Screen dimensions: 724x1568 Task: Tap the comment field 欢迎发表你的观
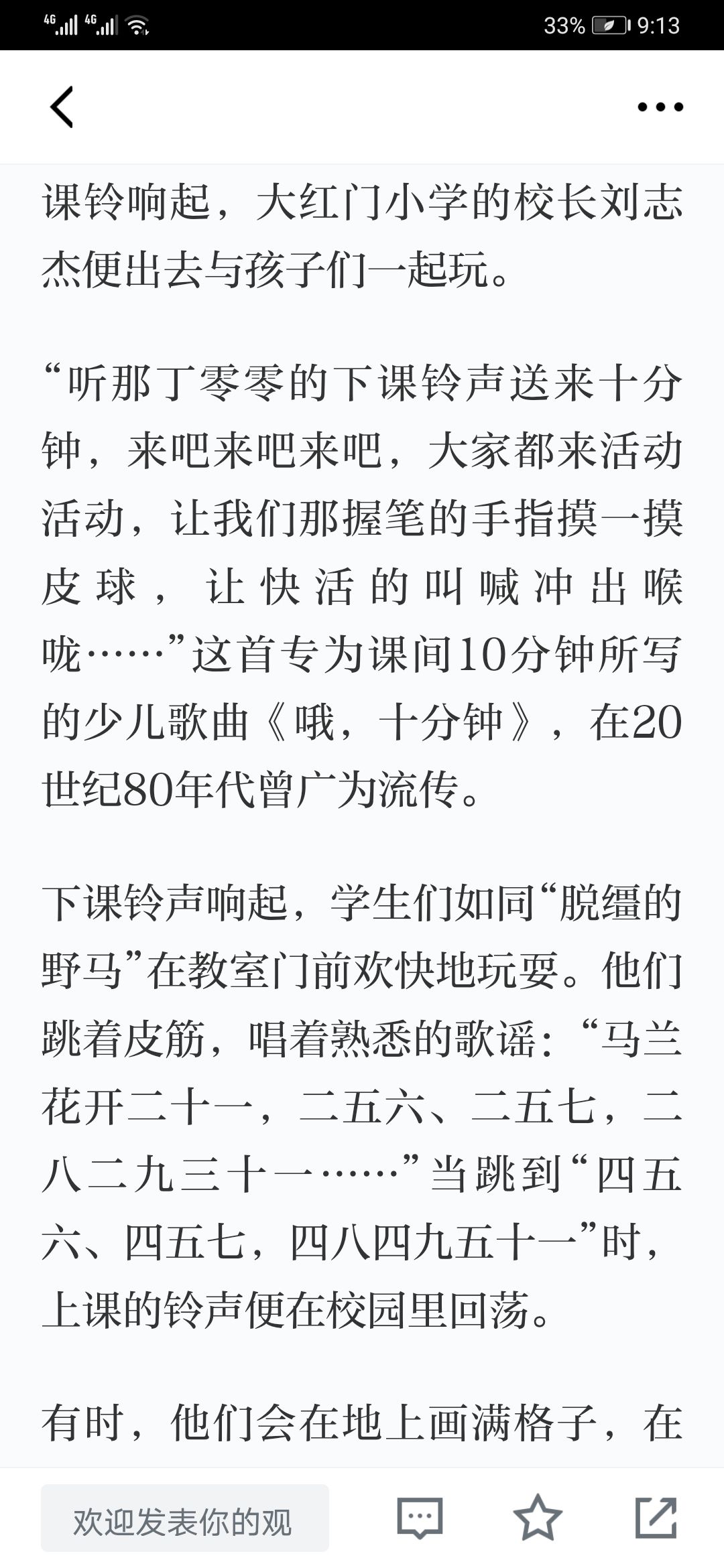(x=185, y=1518)
